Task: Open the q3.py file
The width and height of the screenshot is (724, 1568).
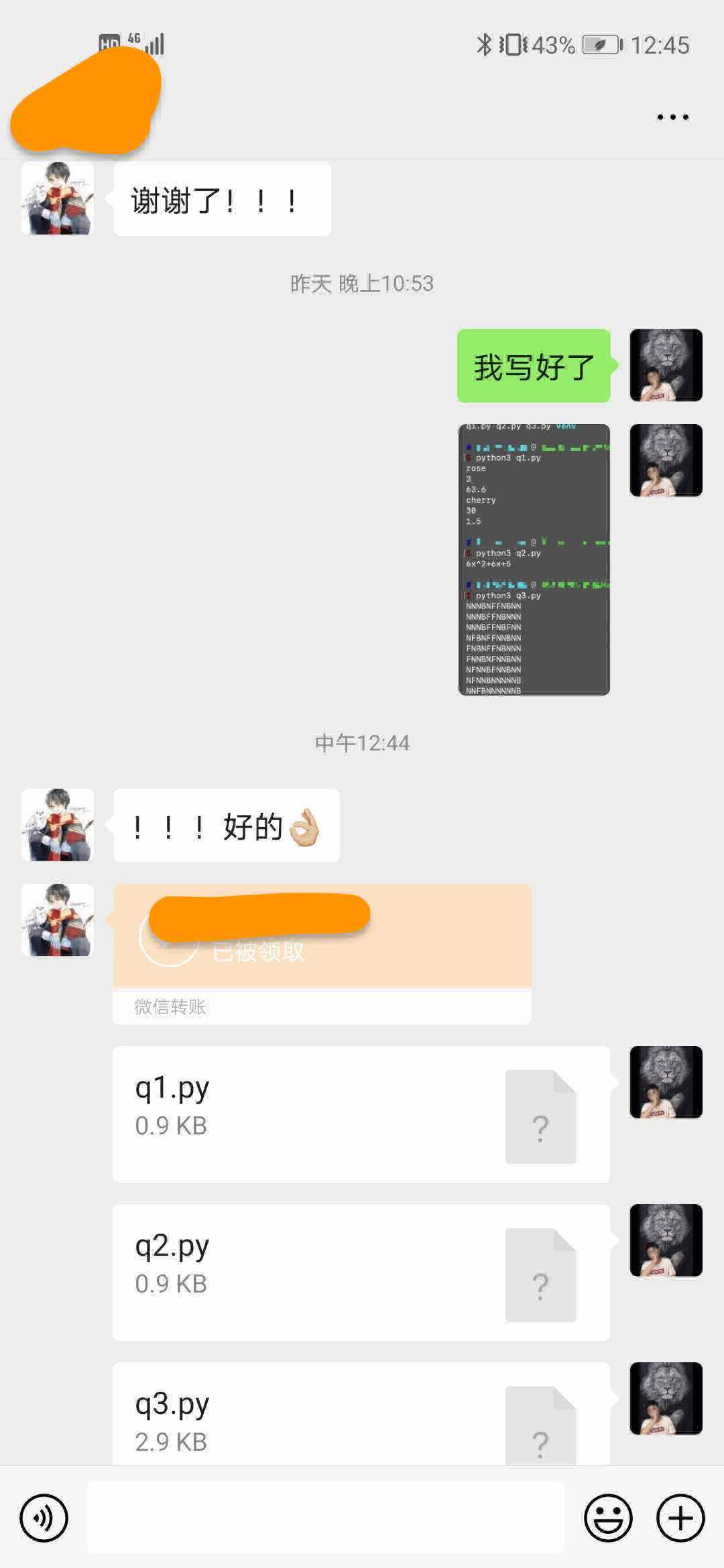Action: point(361,1415)
